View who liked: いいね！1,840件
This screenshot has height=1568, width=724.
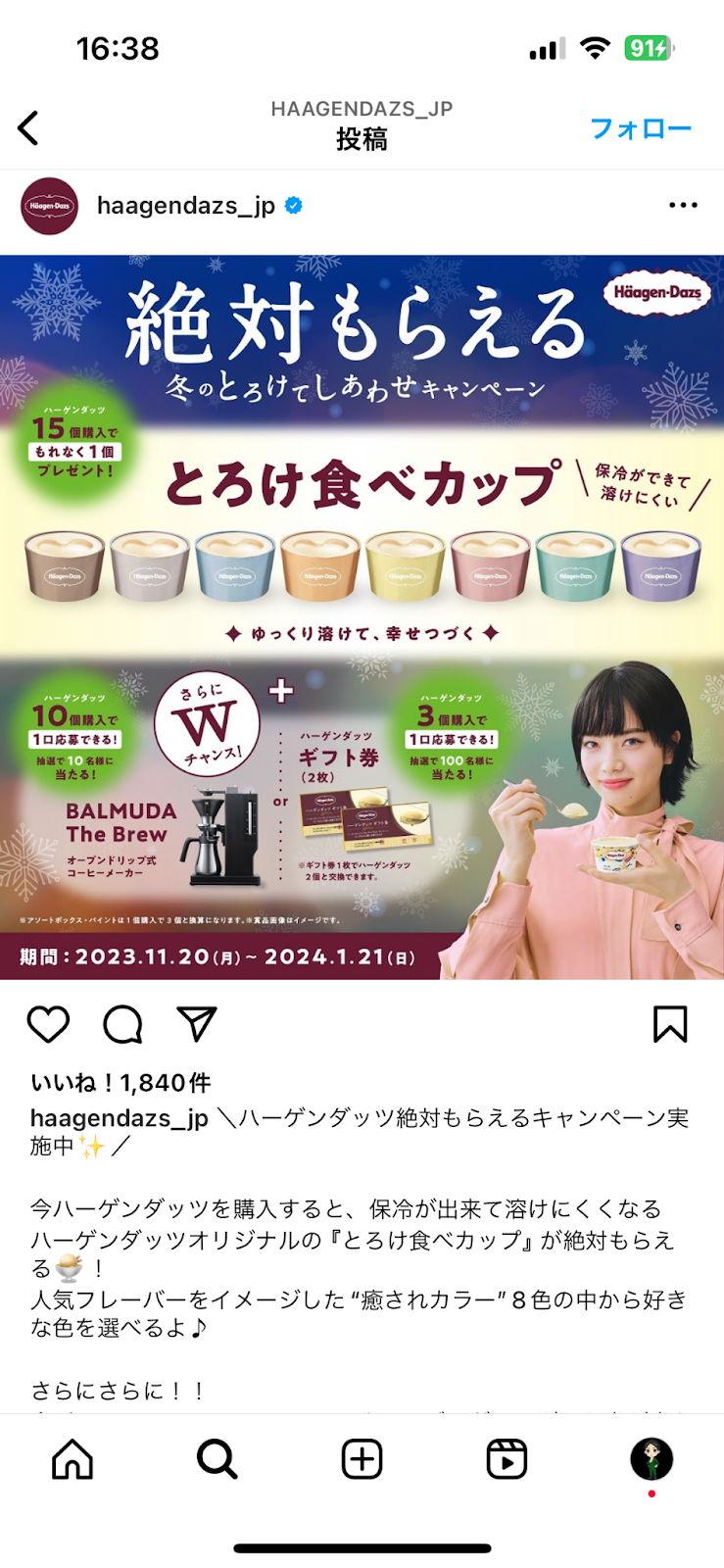[x=121, y=1083]
